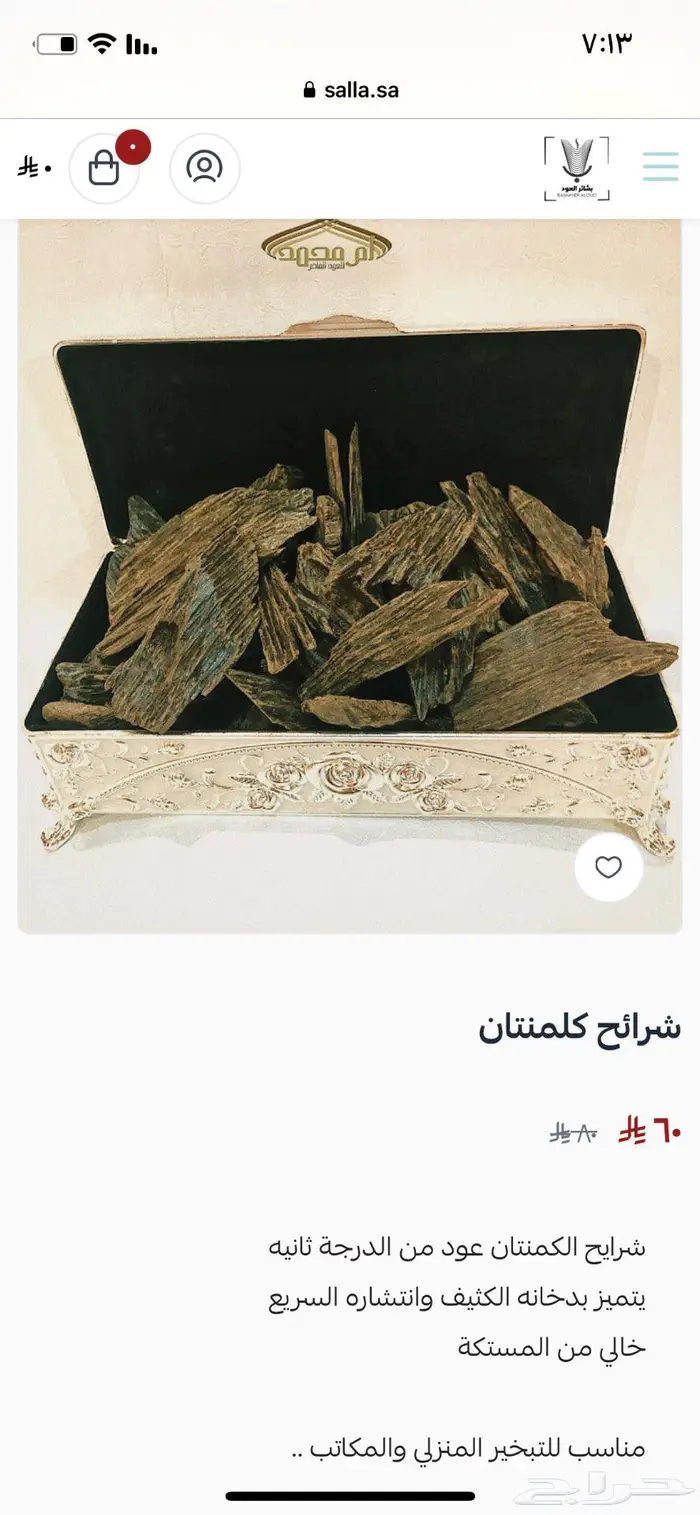Image resolution: width=700 pixels, height=1515 pixels.
Task: Open the store logo home link
Action: (576, 168)
